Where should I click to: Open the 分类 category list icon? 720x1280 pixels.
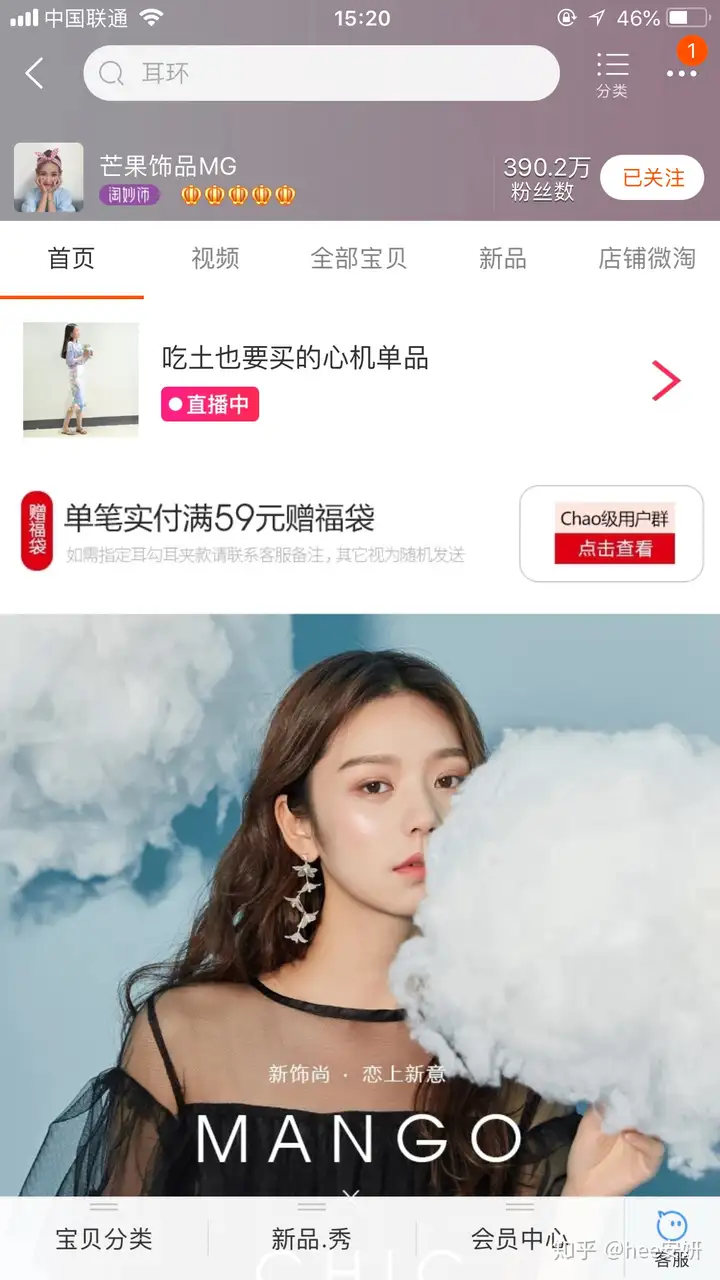click(x=612, y=75)
